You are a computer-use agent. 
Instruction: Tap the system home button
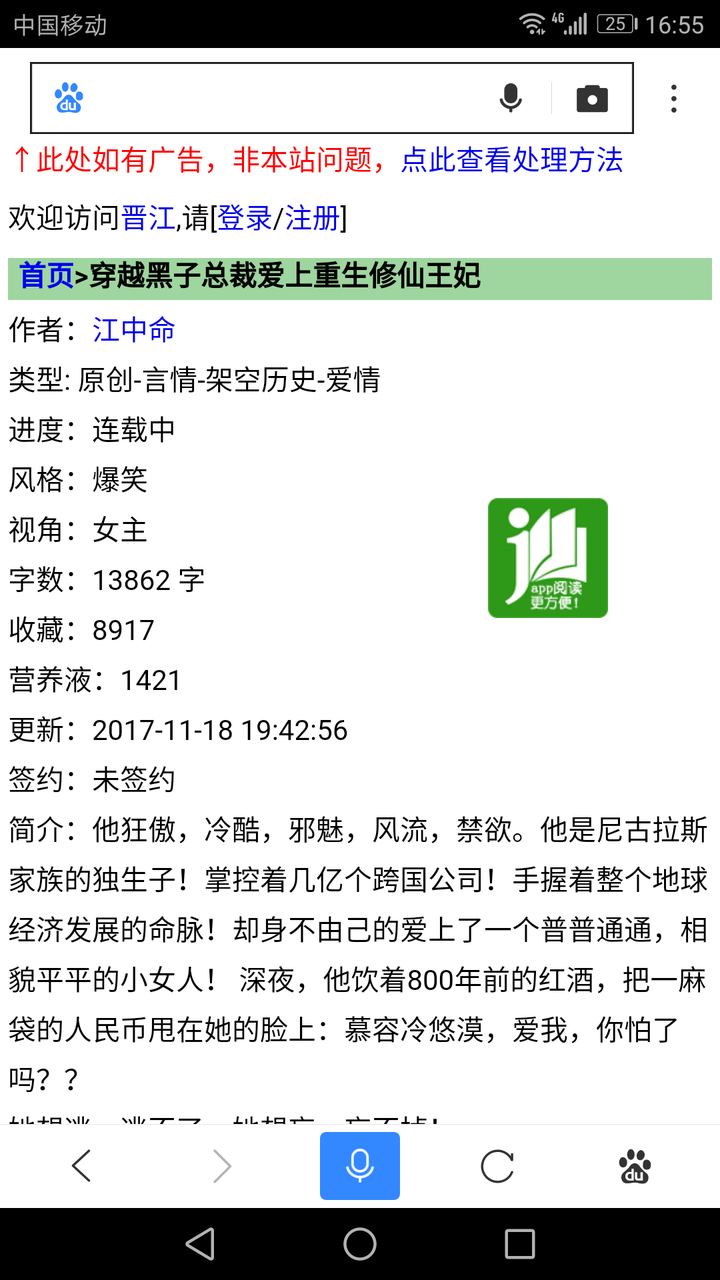coord(360,1244)
